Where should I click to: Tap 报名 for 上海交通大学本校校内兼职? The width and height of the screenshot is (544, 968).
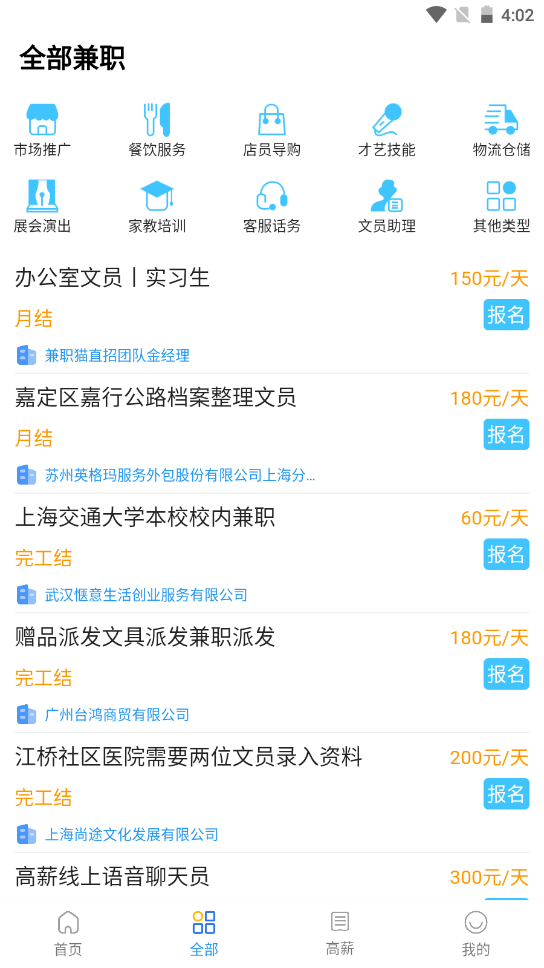(x=506, y=554)
